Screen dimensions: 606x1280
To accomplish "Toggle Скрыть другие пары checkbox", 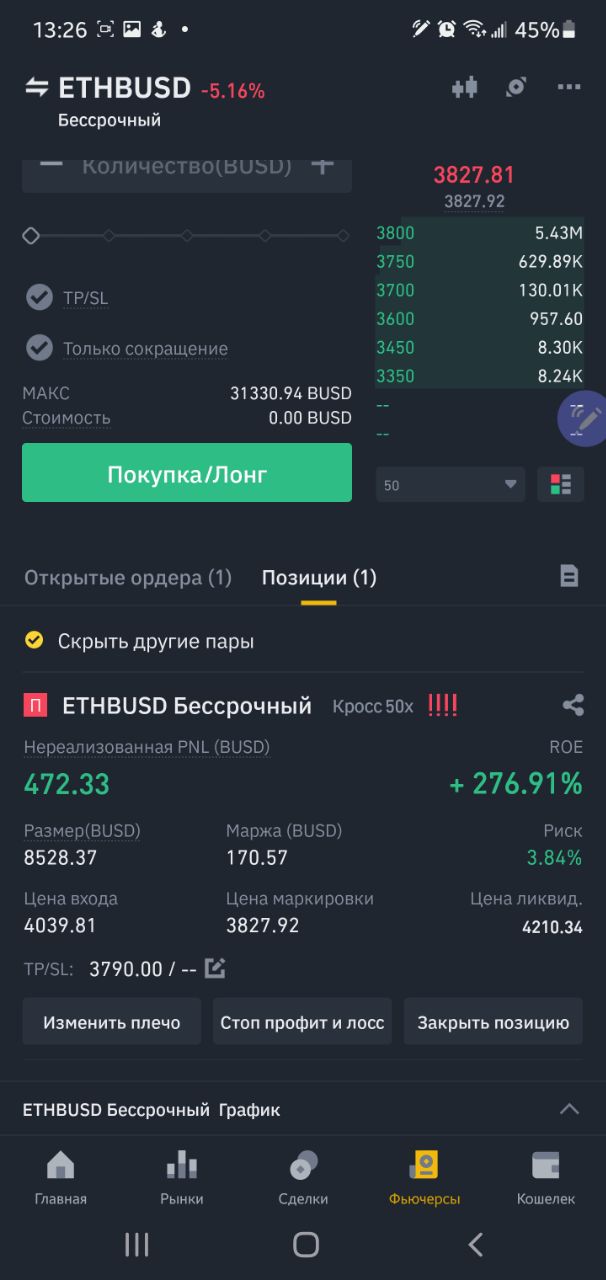I will click(x=35, y=641).
